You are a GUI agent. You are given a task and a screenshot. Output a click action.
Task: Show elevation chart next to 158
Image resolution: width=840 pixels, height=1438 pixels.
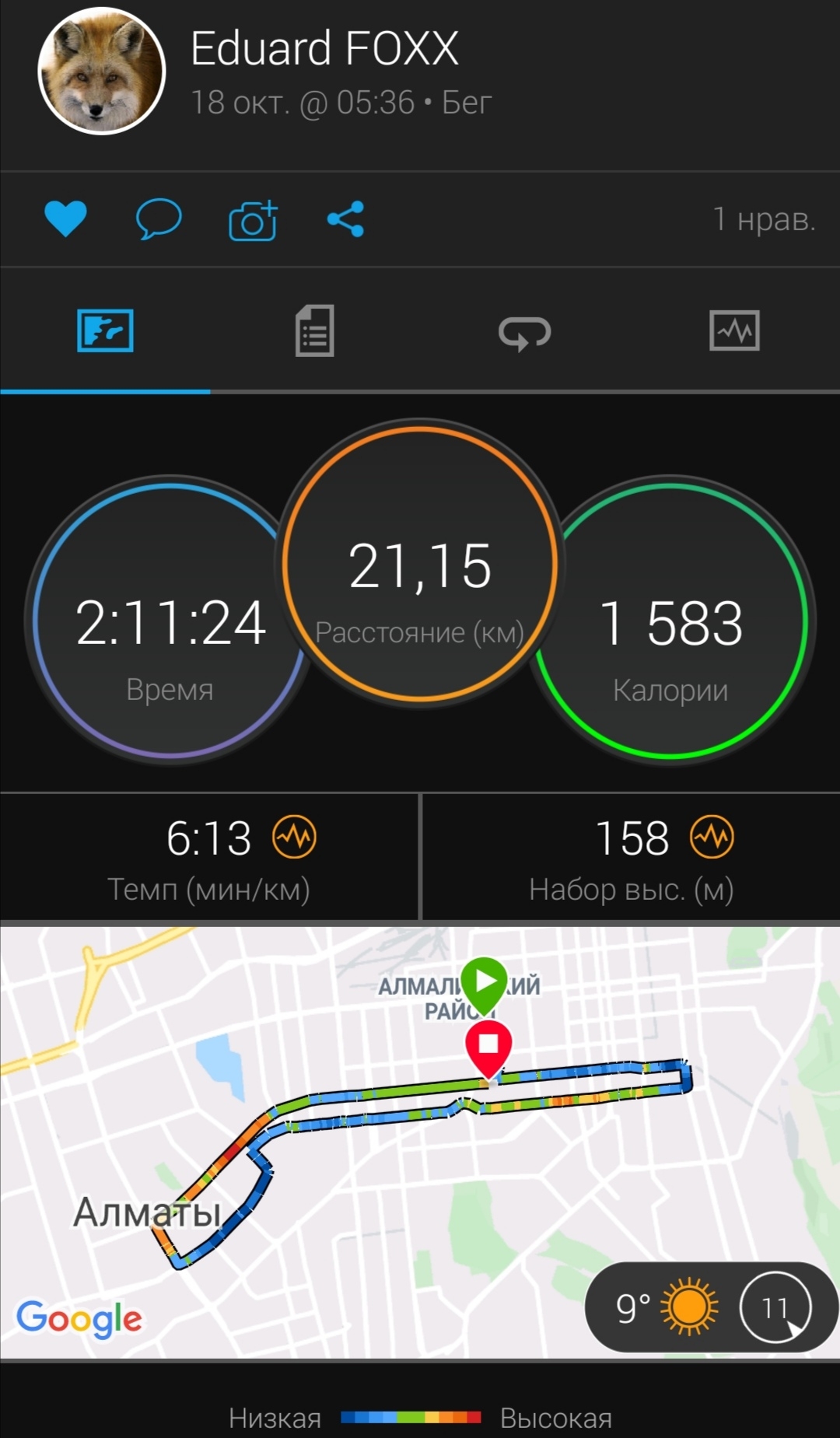coord(712,838)
